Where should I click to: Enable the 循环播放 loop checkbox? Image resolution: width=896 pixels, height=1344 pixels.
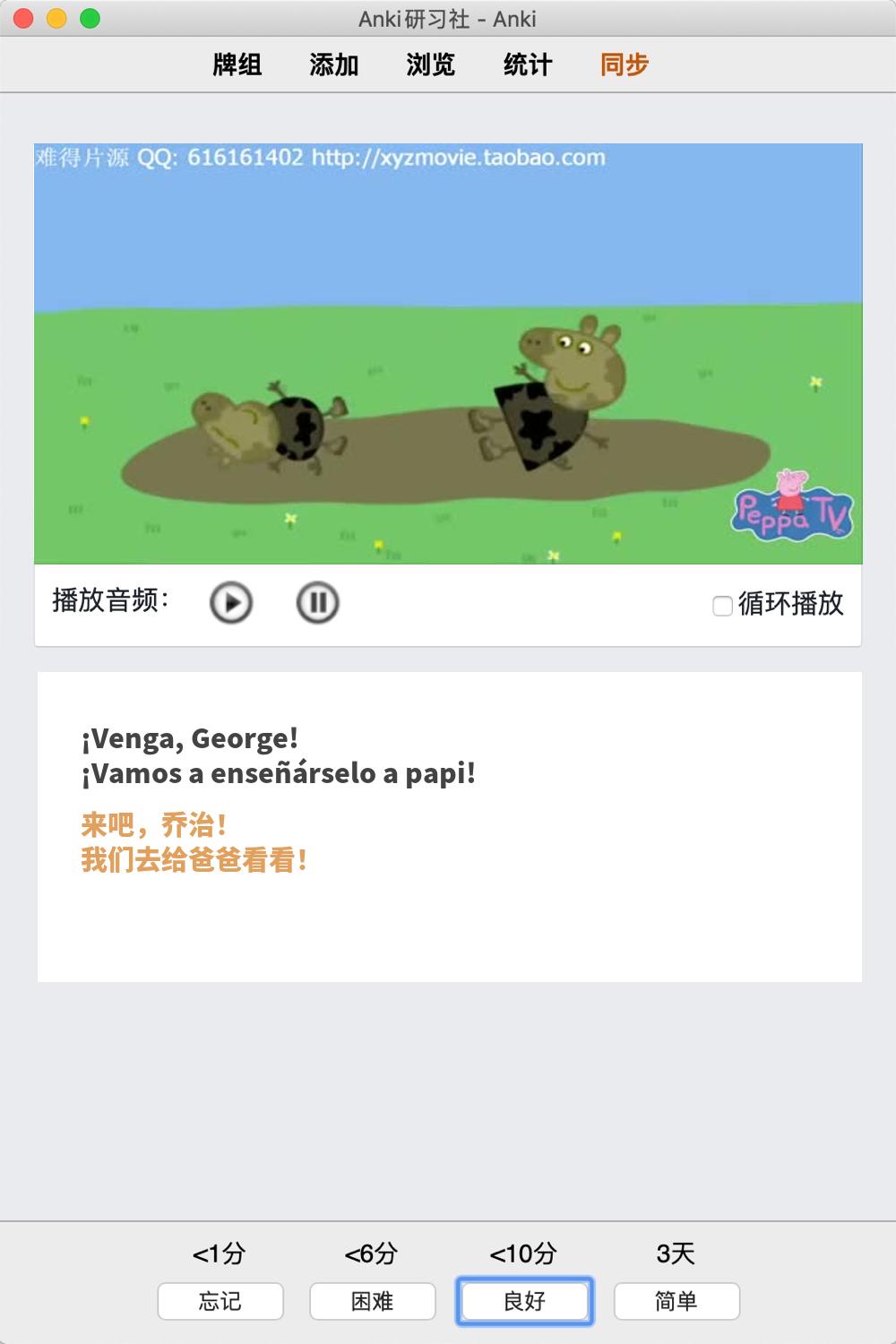pos(722,607)
